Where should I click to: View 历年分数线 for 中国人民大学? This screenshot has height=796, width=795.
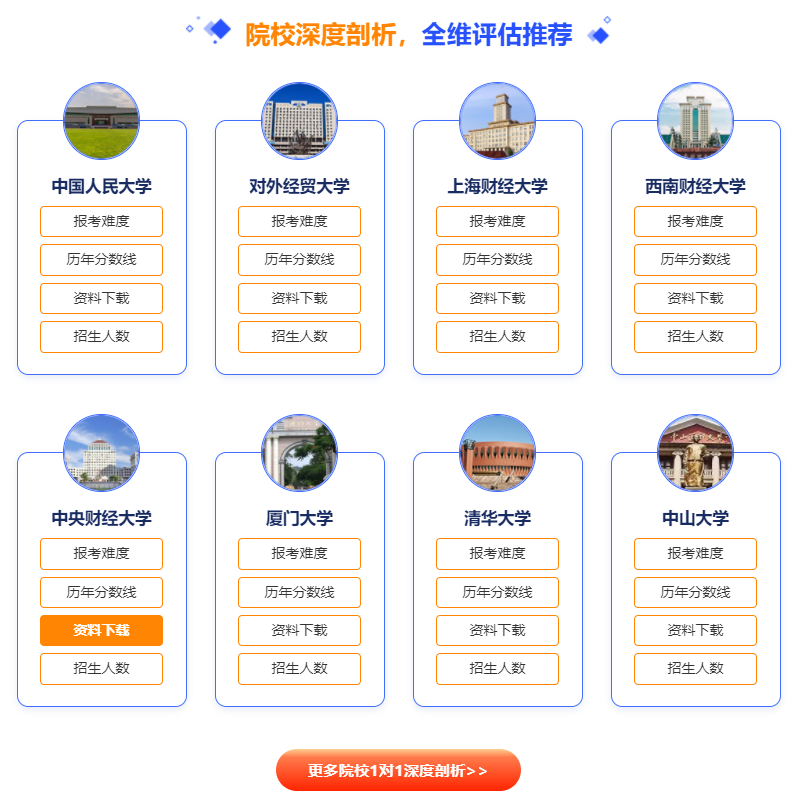pos(101,259)
